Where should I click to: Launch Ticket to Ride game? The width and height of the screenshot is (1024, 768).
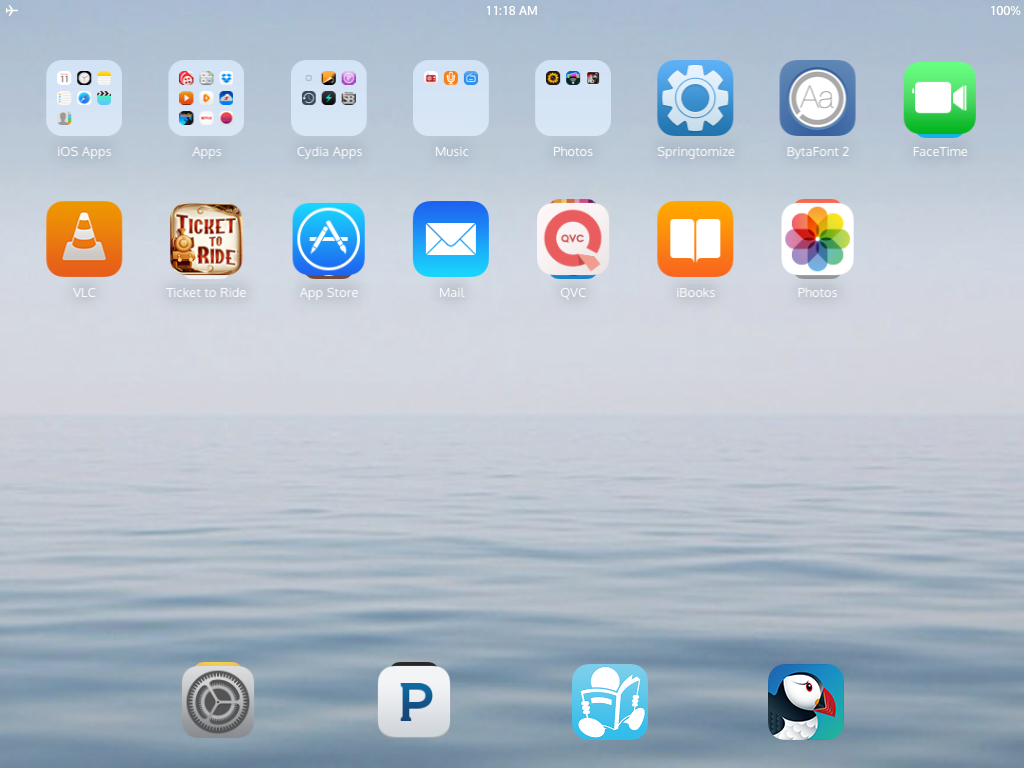(x=206, y=239)
